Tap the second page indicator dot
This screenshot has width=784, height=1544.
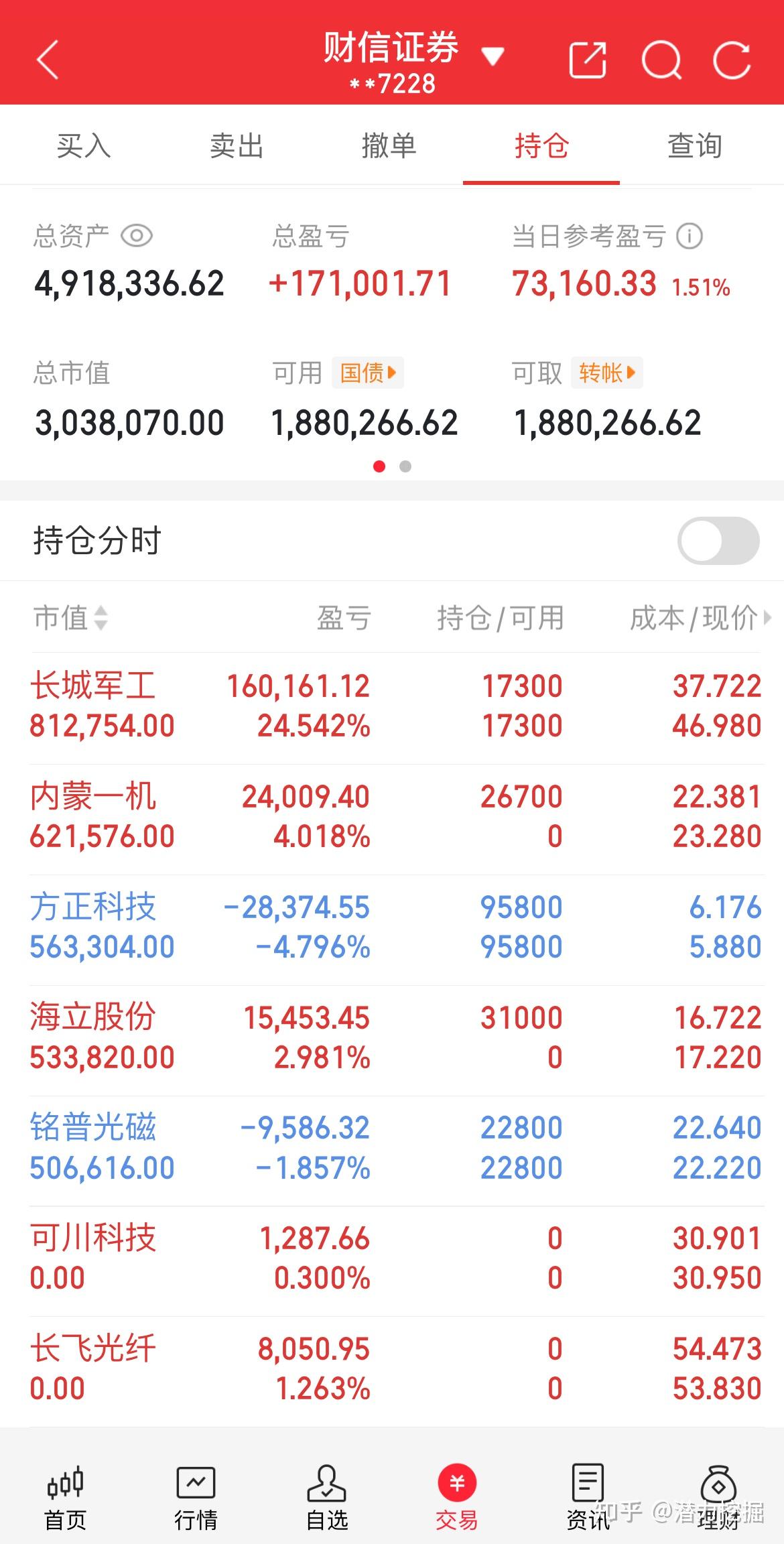tap(405, 466)
